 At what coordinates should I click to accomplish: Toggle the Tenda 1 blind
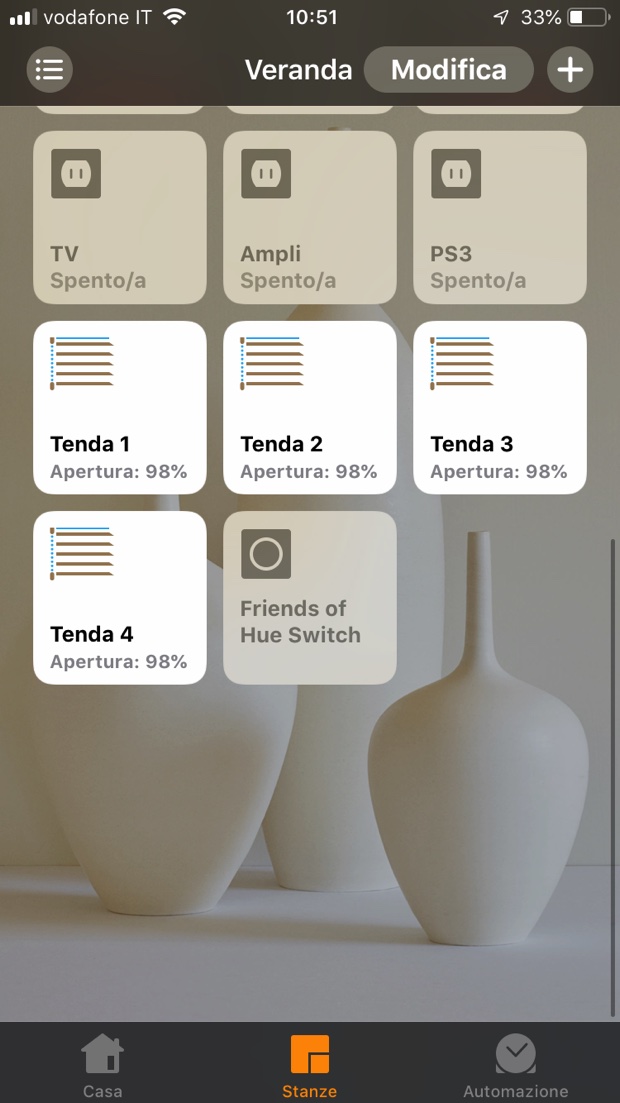(x=120, y=407)
